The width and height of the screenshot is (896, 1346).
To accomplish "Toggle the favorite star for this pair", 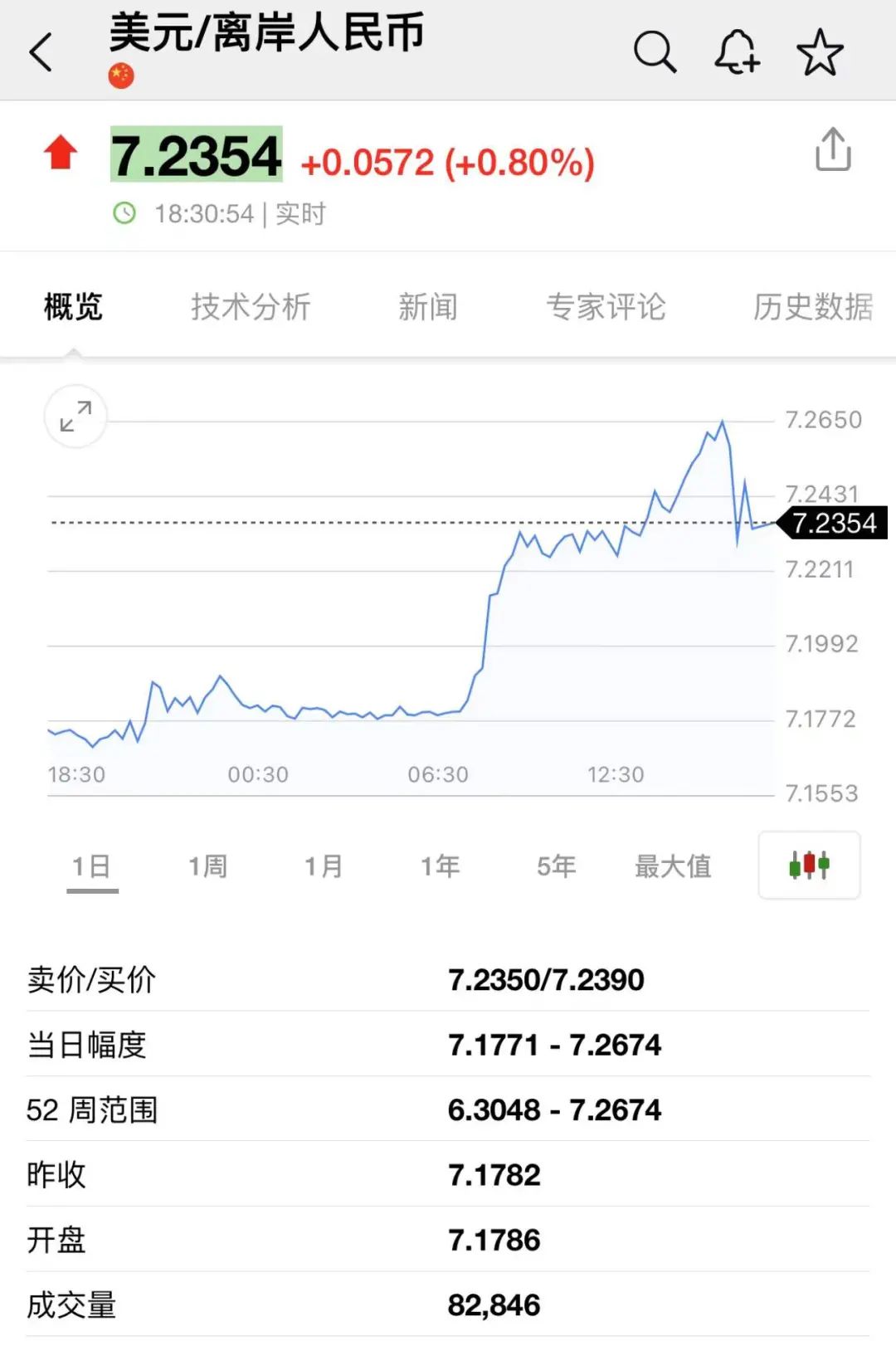I will tap(821, 51).
